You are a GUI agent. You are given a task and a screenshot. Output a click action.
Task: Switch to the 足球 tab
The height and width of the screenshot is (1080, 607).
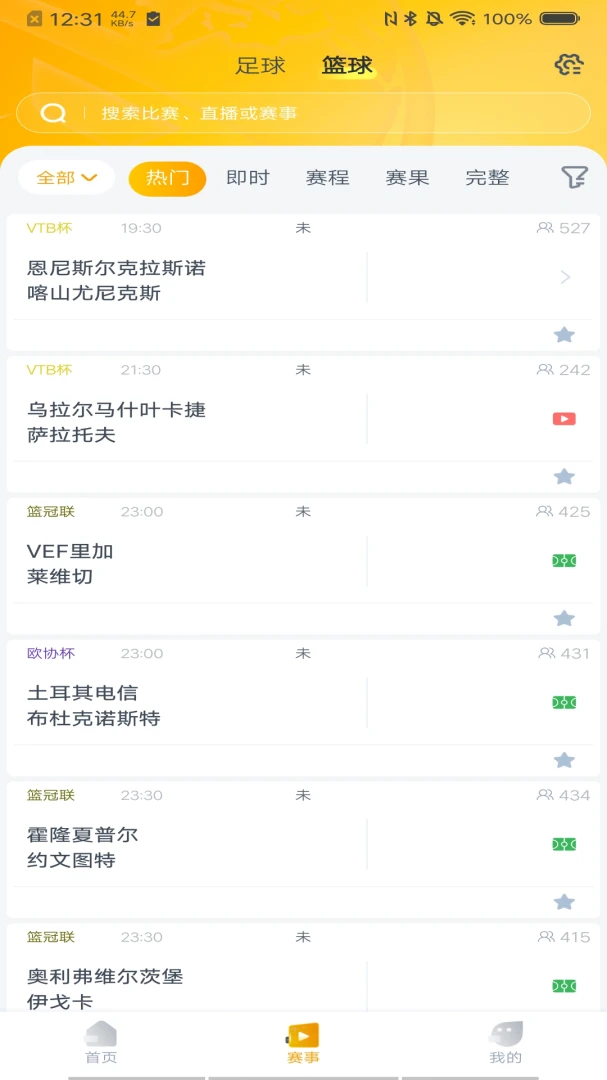pos(260,65)
